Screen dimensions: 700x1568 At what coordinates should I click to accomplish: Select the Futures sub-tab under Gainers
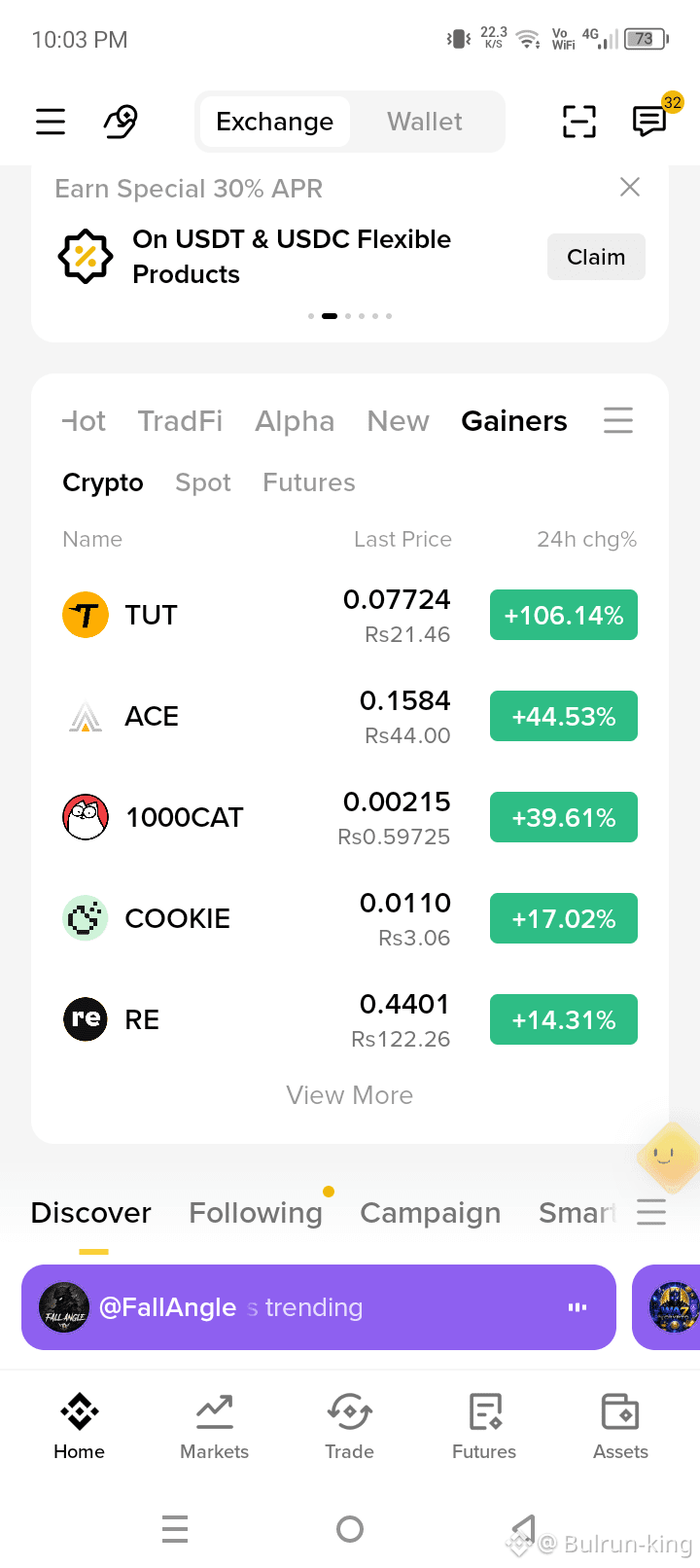[309, 482]
